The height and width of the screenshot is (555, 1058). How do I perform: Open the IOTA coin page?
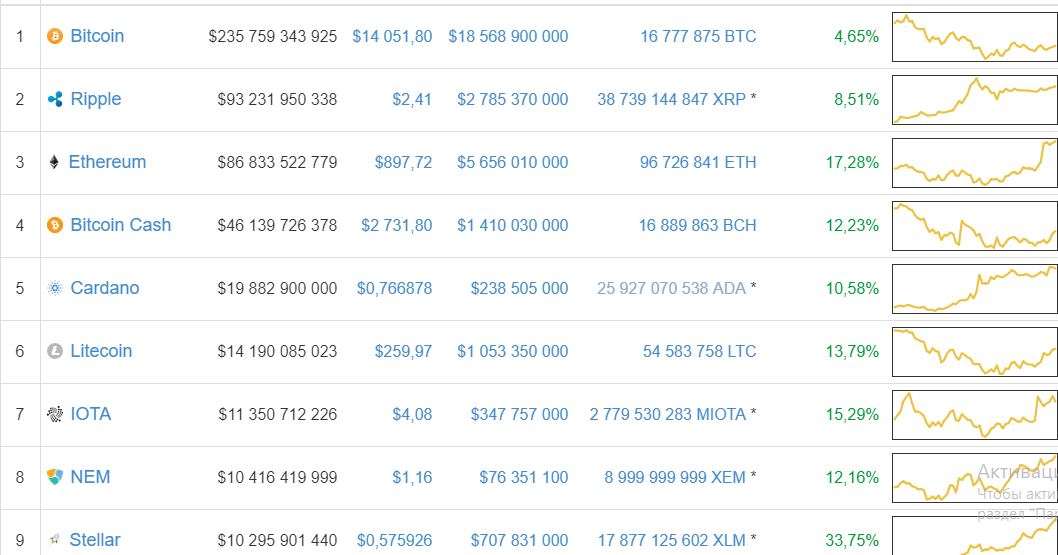click(x=90, y=414)
